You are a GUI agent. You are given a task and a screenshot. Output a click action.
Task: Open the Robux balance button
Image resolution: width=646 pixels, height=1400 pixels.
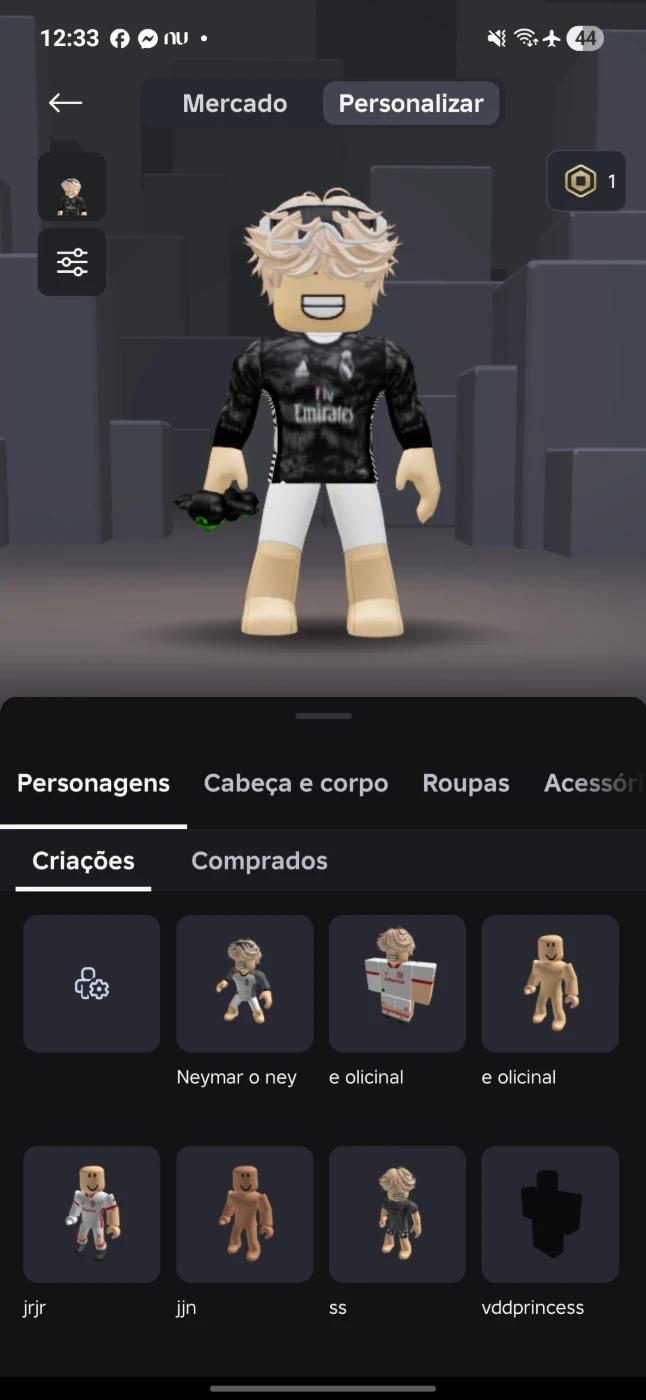tap(587, 181)
